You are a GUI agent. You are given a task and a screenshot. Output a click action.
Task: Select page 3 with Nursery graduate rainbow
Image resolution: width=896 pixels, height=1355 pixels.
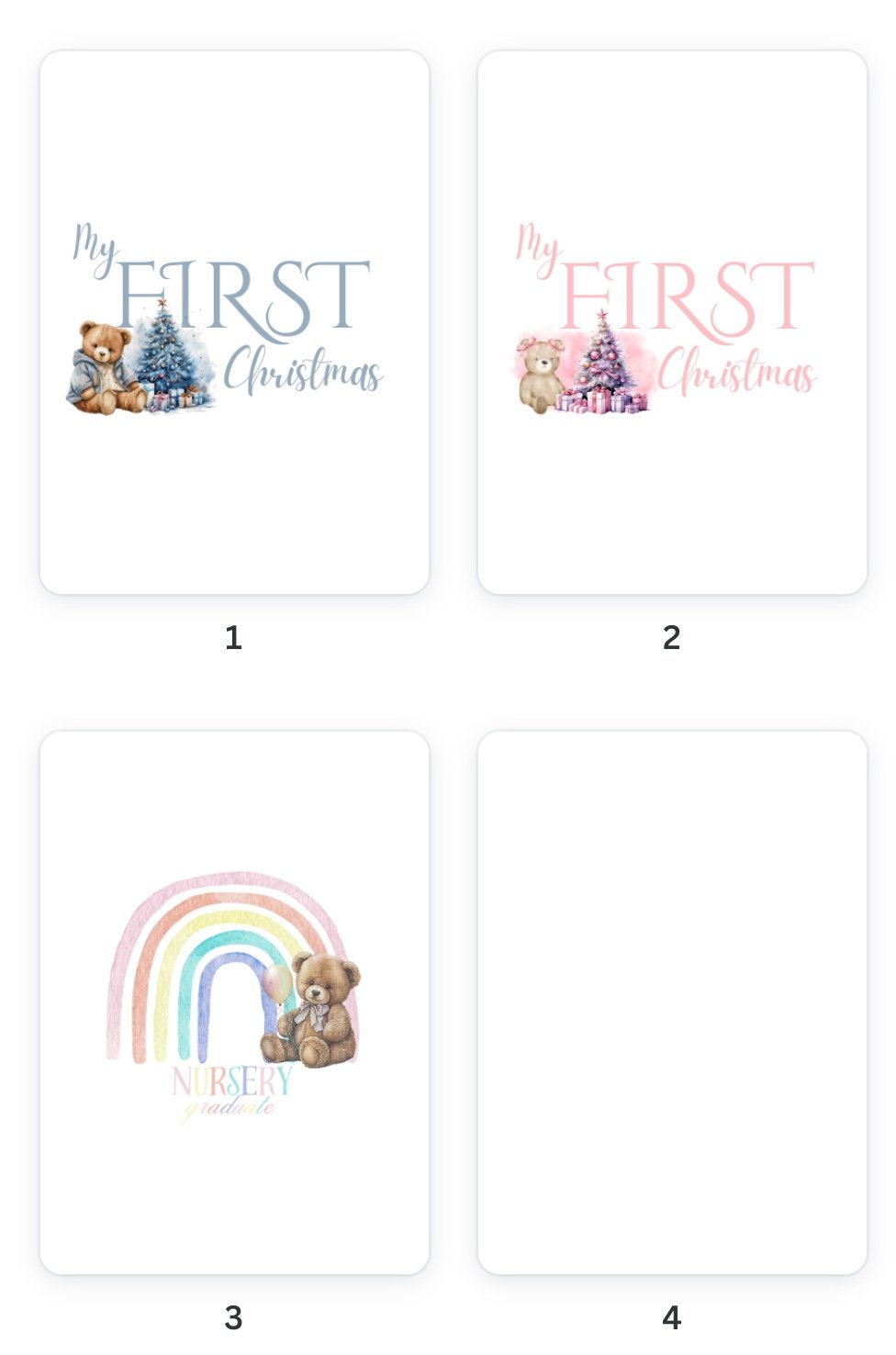tap(234, 1002)
